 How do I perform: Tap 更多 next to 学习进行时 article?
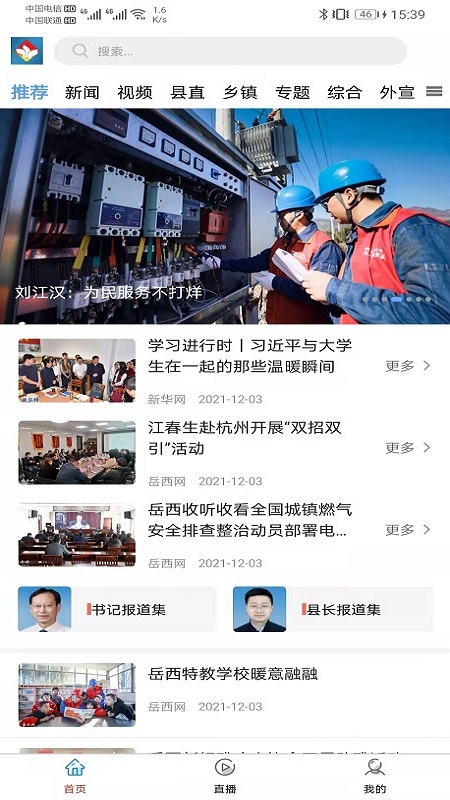(x=408, y=366)
